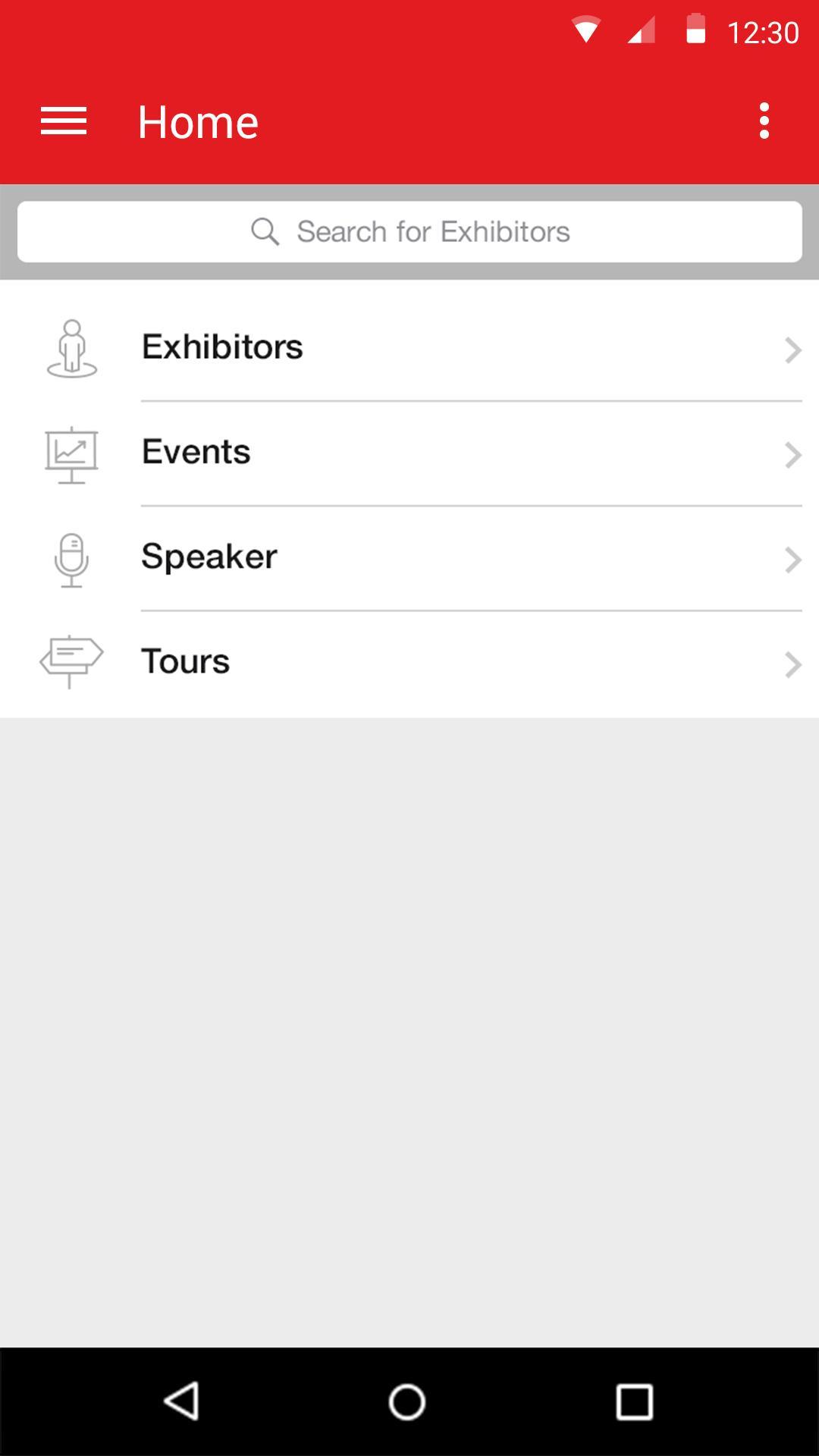Select the Home title in the toolbar
Viewport: 819px width, 1456px height.
coord(198,121)
